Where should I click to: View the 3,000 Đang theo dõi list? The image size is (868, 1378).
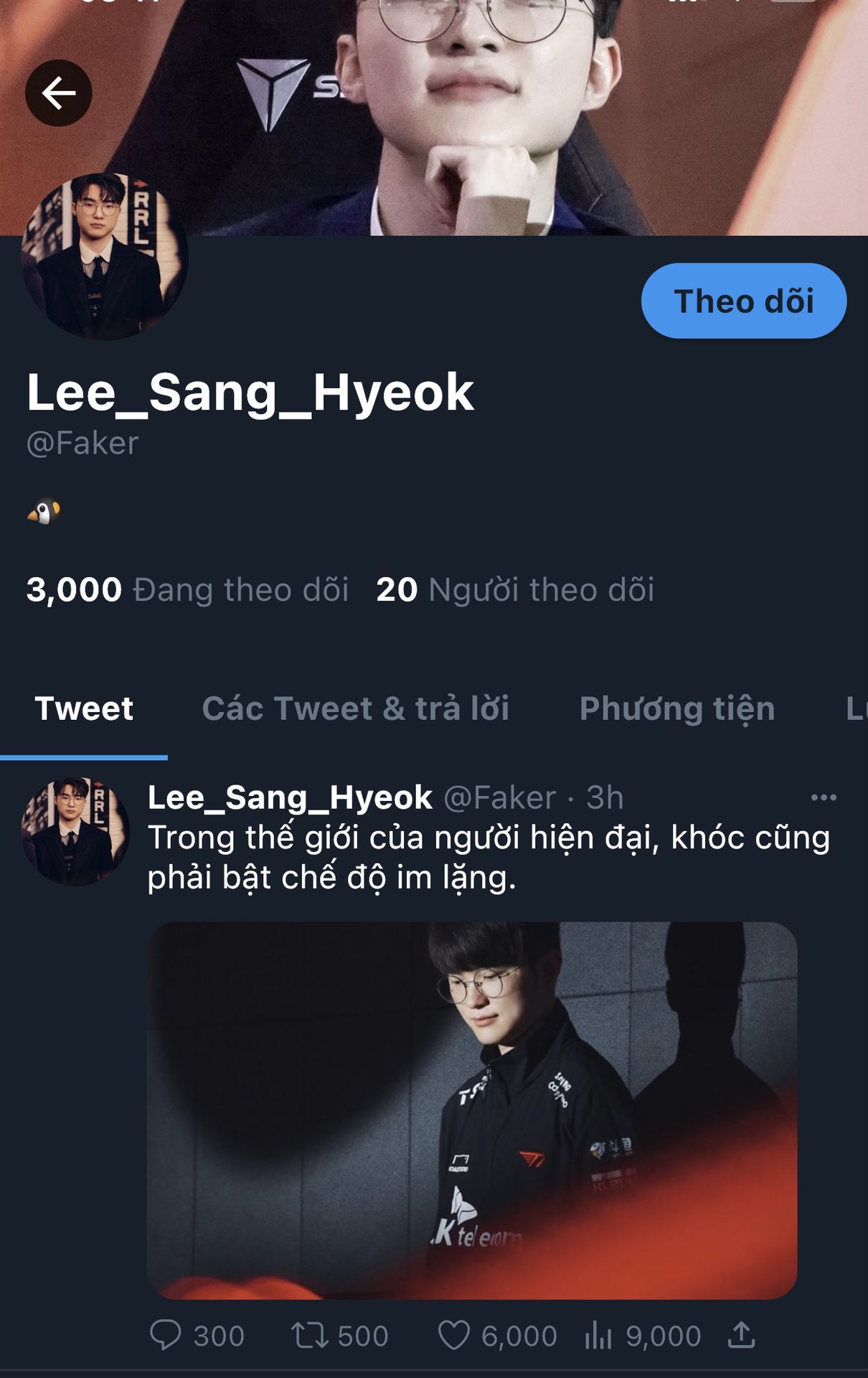187,590
